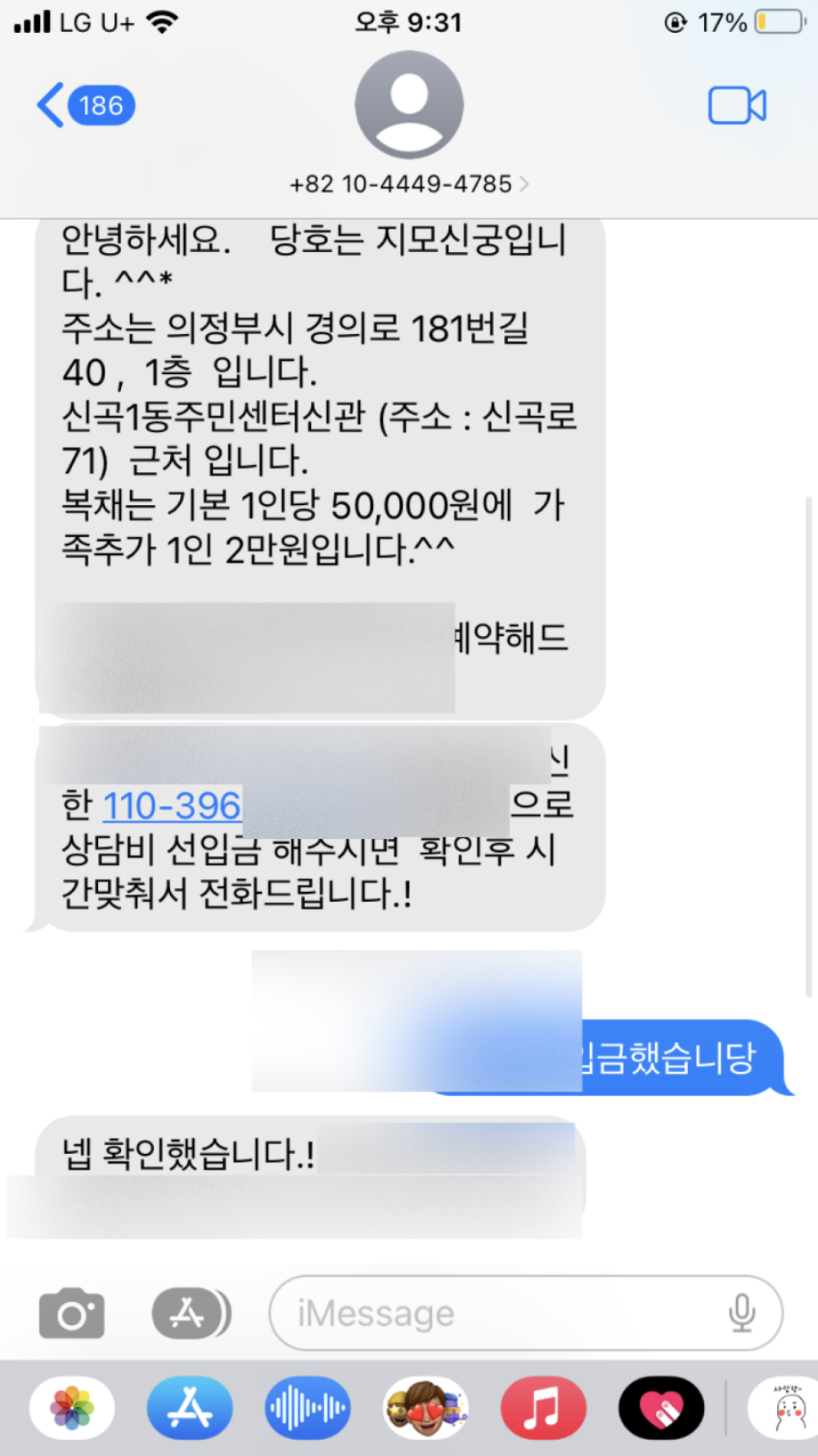The width and height of the screenshot is (818, 1456).
Task: Open the App Store for iMessage
Action: click(190, 1408)
